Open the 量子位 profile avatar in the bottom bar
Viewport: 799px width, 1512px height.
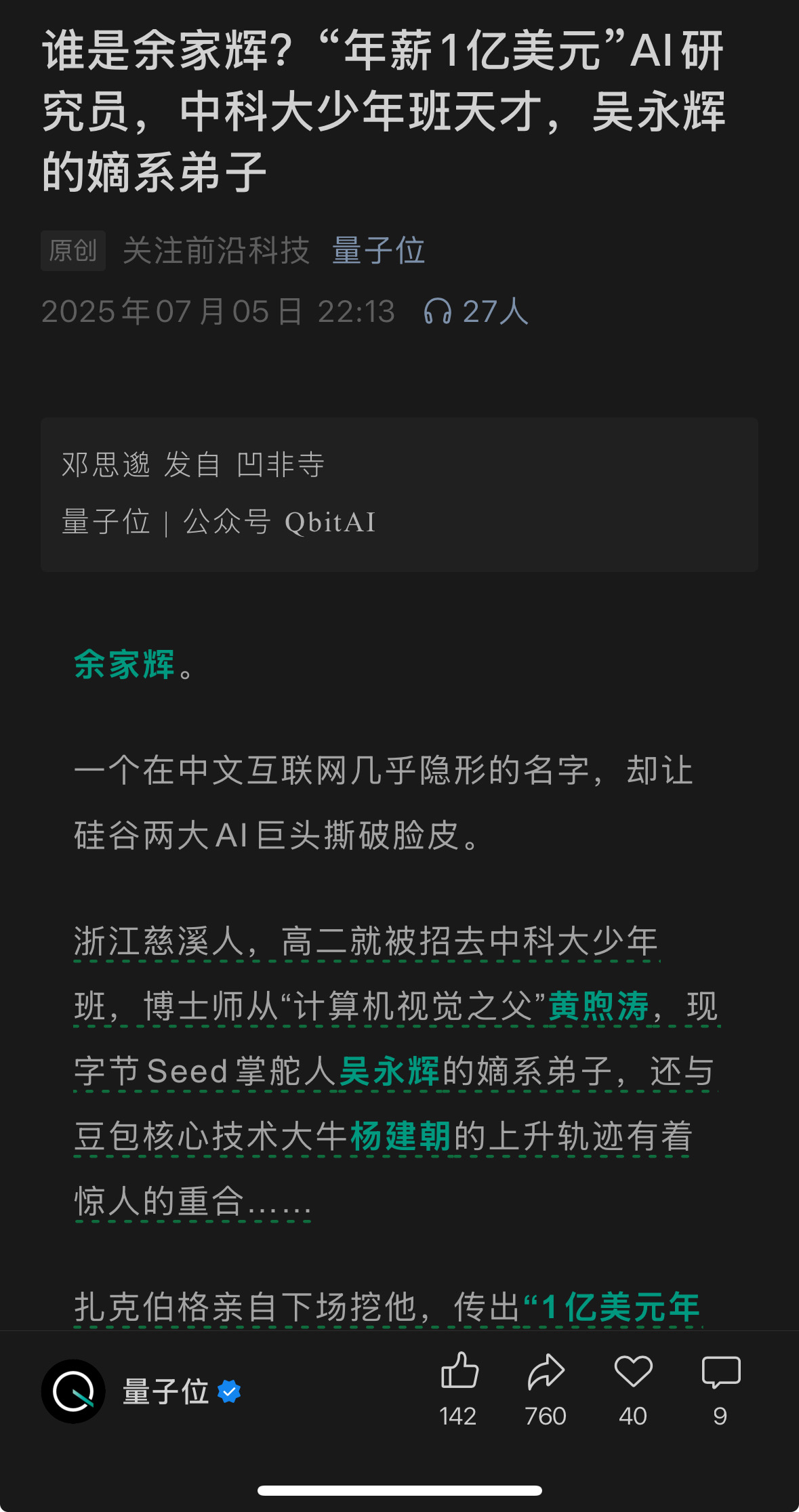point(73,1391)
